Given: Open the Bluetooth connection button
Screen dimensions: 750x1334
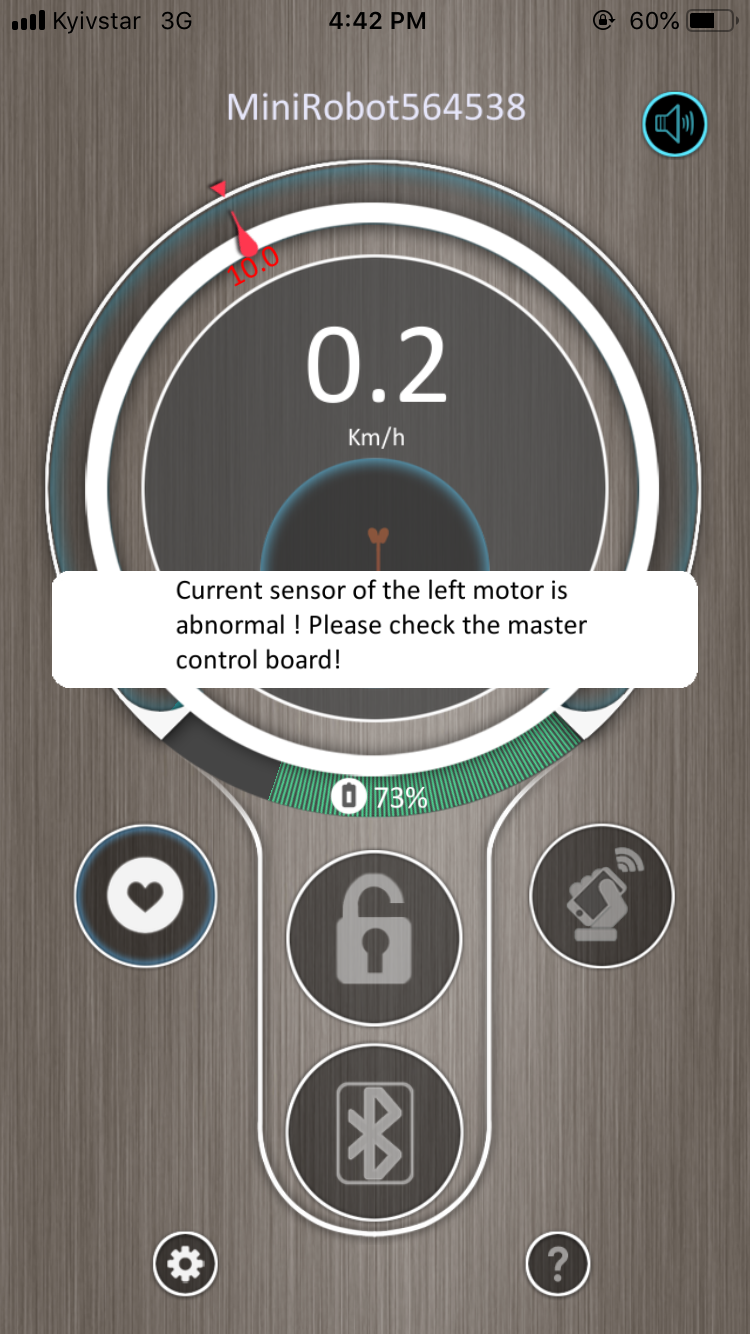Looking at the screenshot, I should click(x=374, y=1132).
